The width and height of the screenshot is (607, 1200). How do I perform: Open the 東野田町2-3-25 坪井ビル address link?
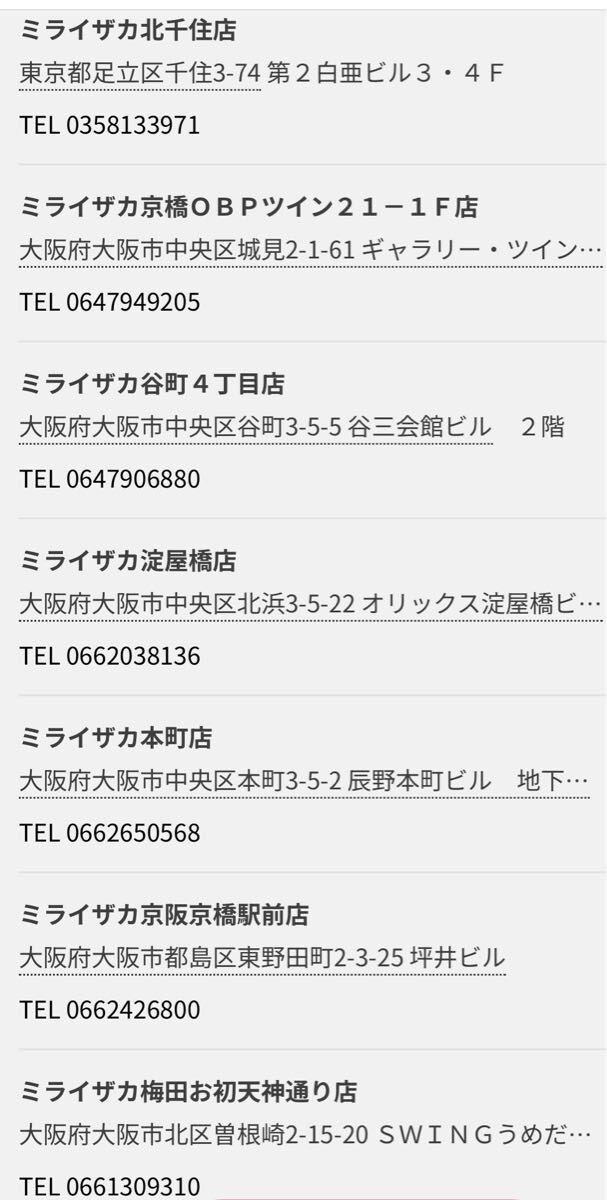pyautogui.click(x=262, y=957)
